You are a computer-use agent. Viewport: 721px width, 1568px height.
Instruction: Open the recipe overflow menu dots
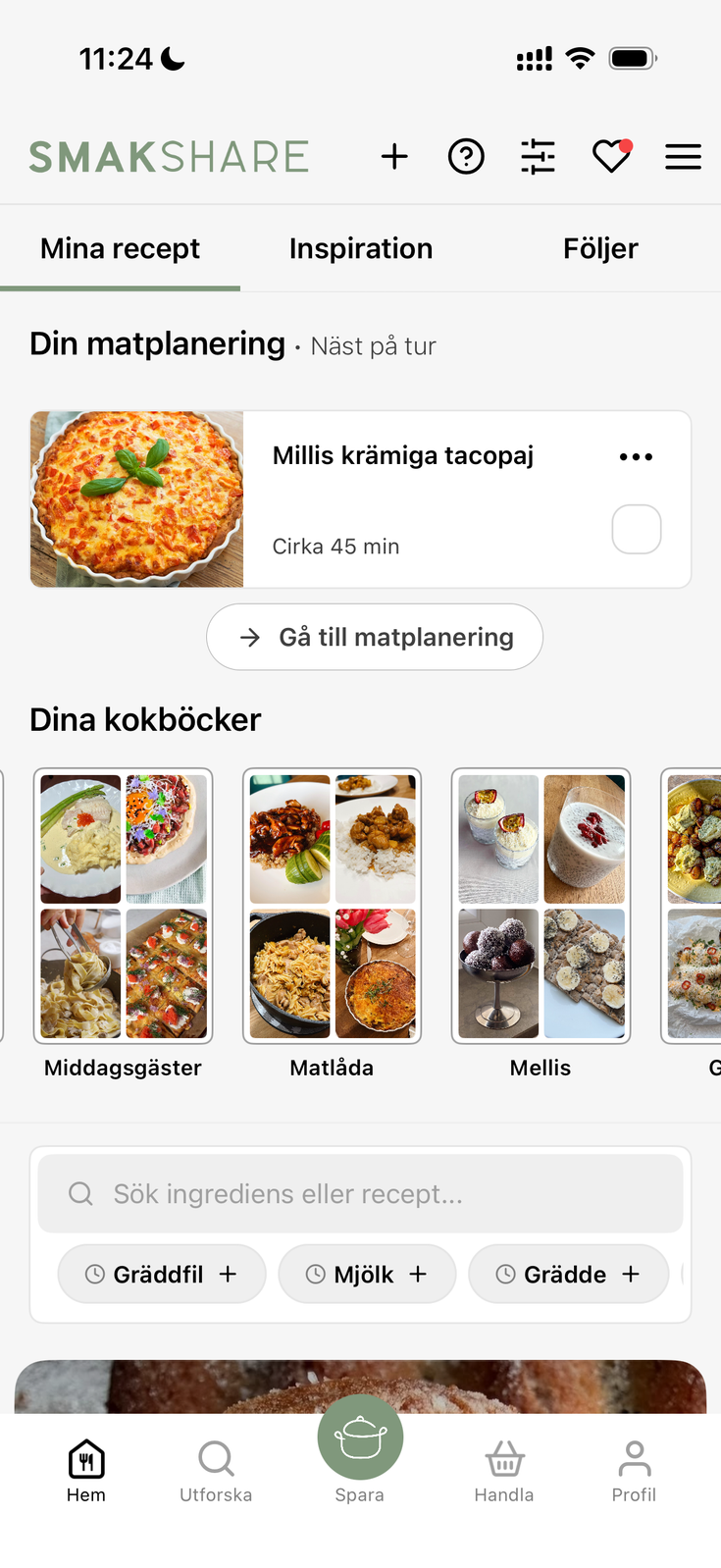[636, 456]
